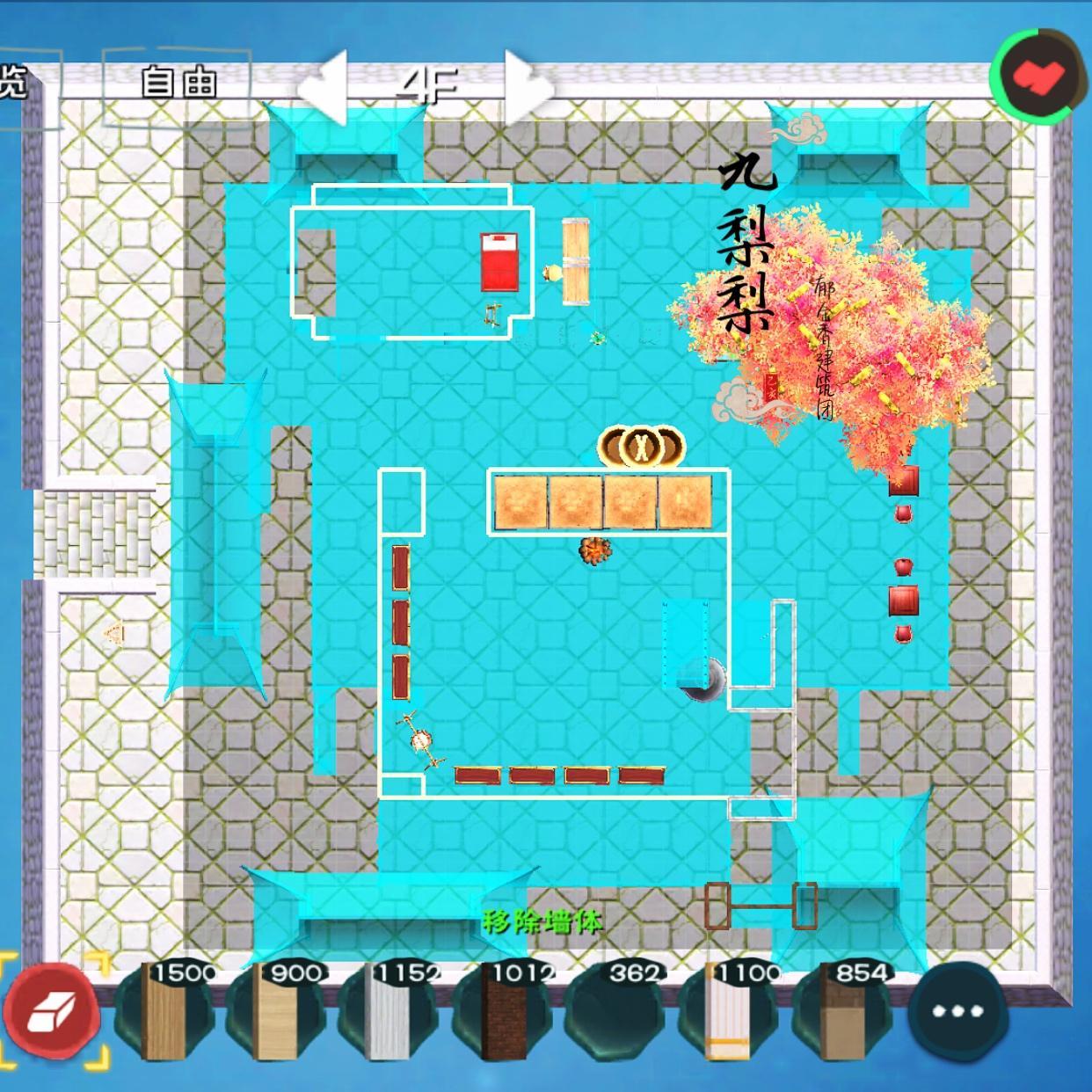The image size is (1092, 1092).
Task: Tap the red icon in the top corner
Action: click(x=1037, y=77)
